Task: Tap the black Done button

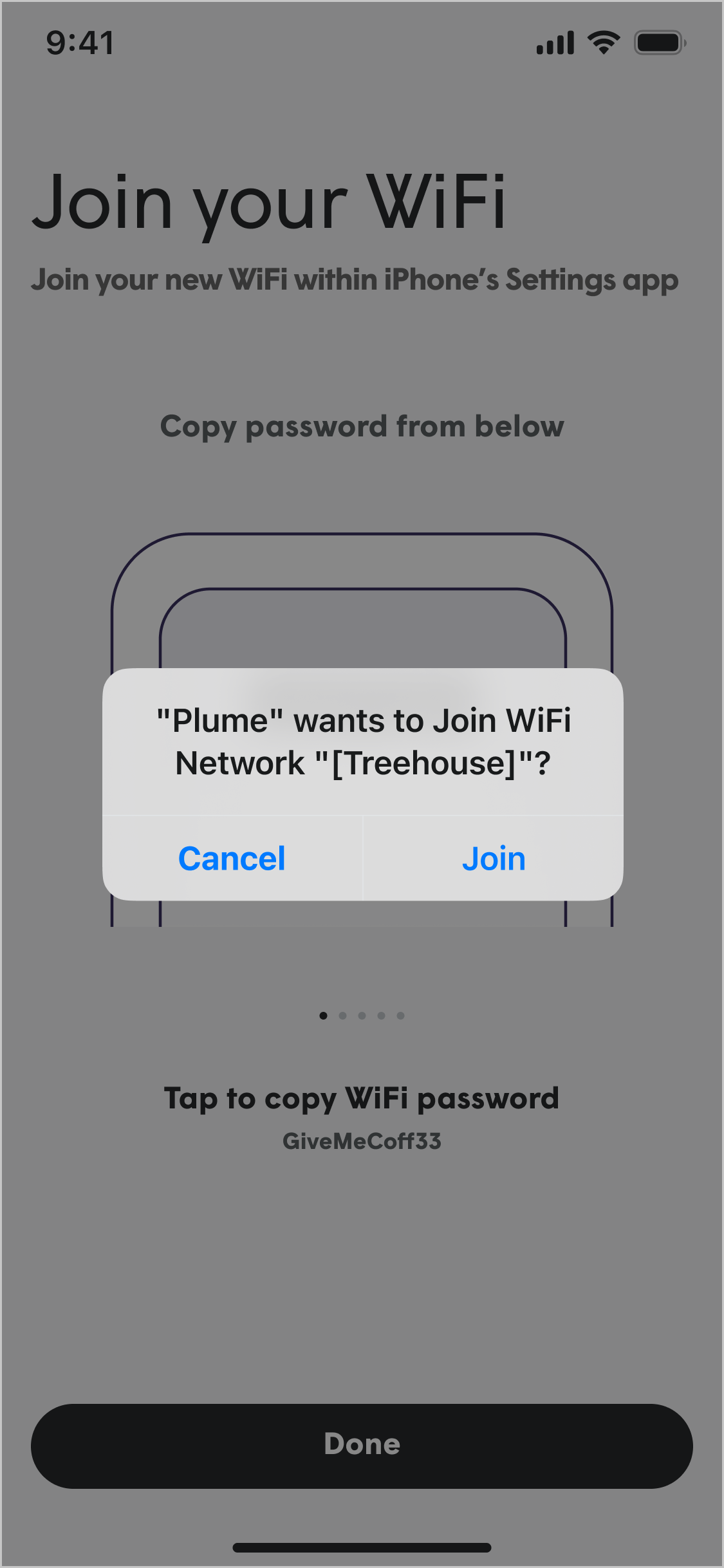Action: click(x=362, y=1446)
